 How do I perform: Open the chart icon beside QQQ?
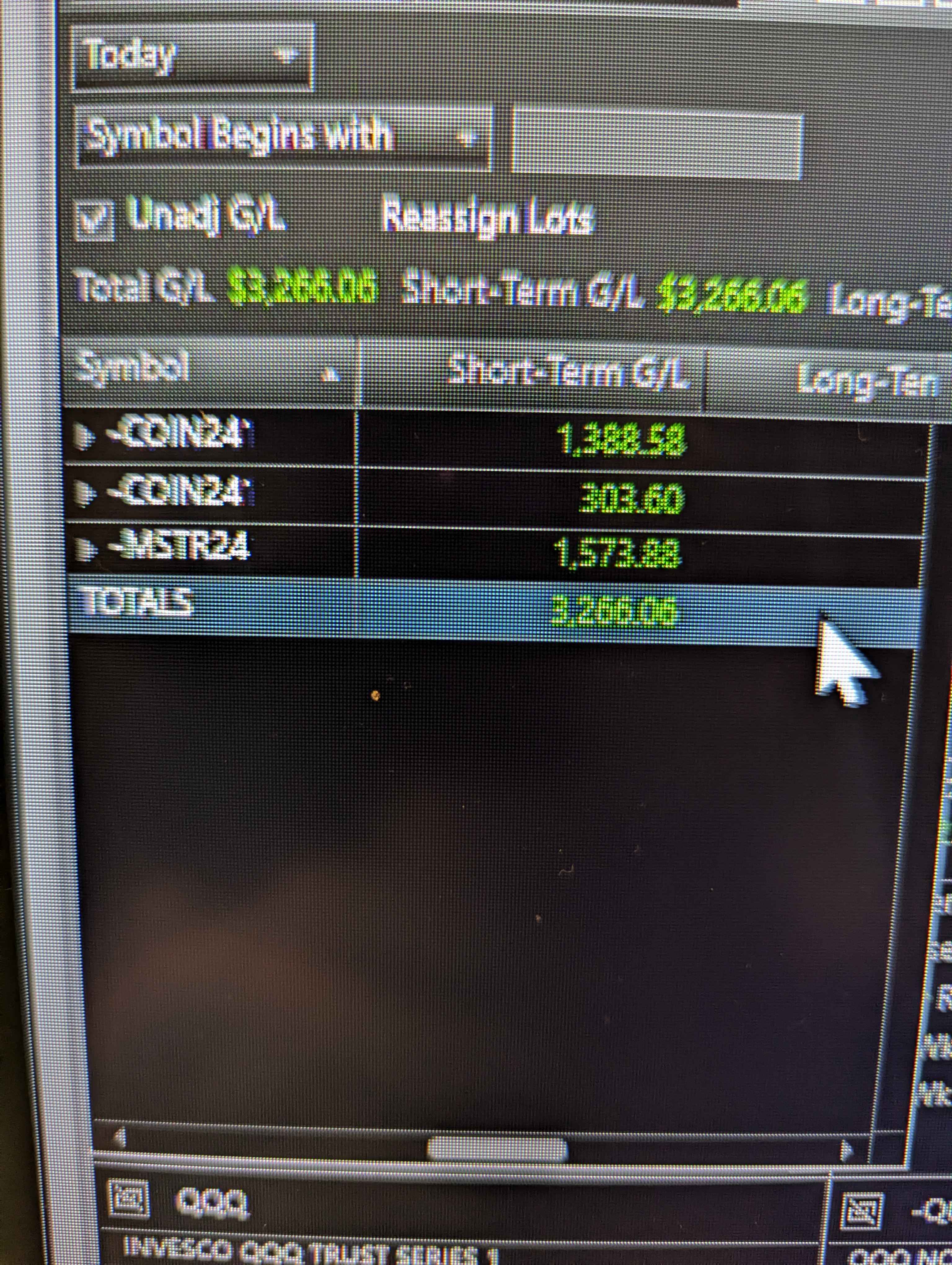click(x=129, y=1199)
